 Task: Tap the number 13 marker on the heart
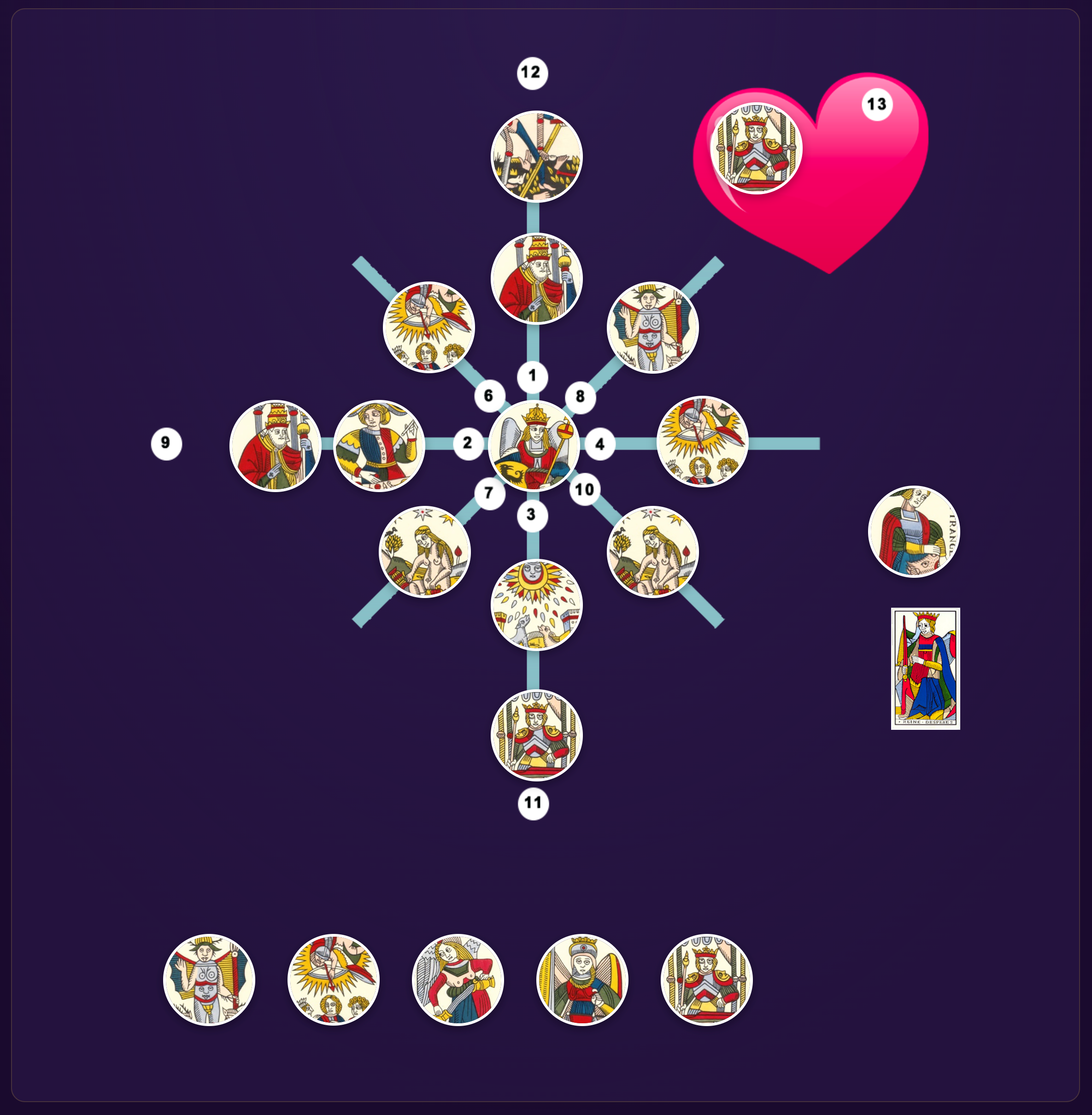(876, 105)
